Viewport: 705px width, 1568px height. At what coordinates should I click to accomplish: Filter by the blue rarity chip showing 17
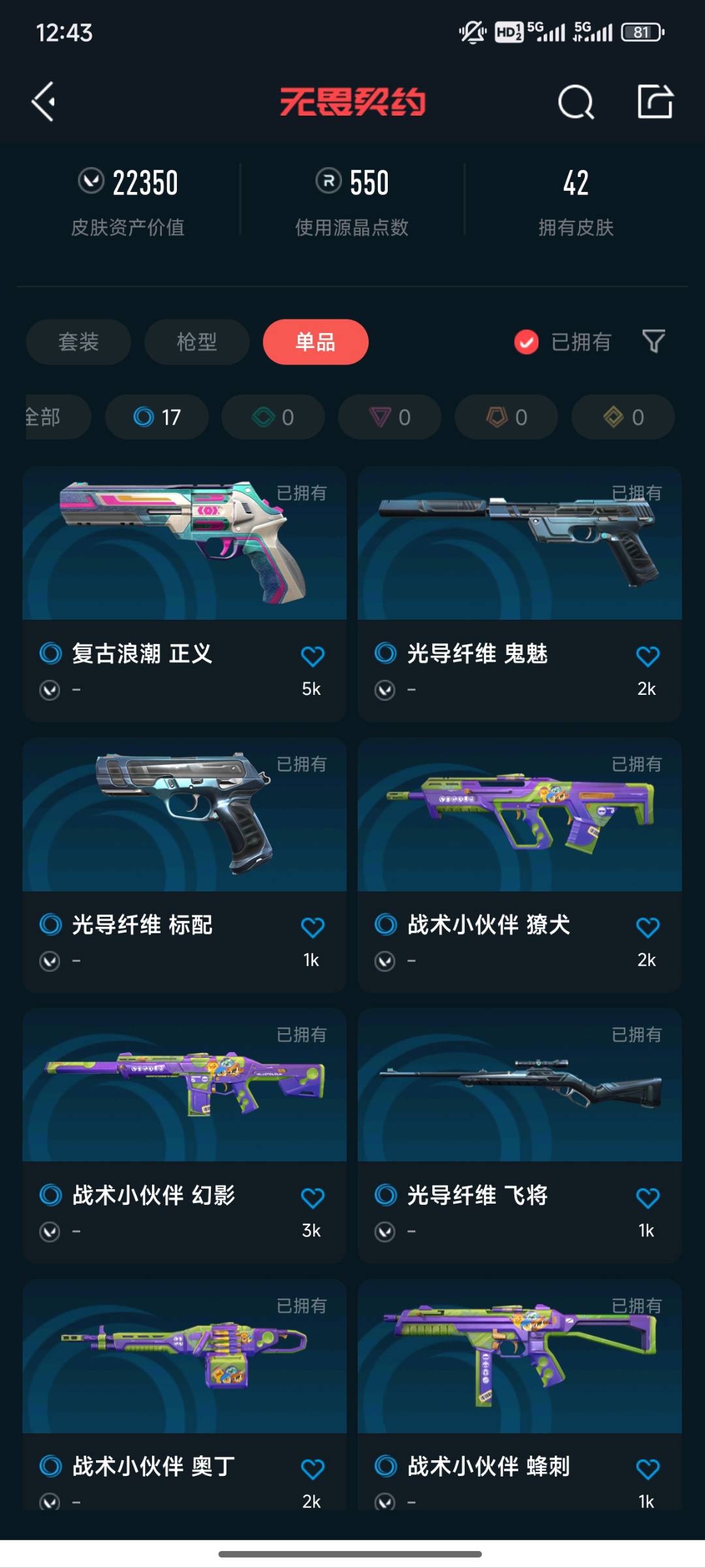click(x=157, y=417)
